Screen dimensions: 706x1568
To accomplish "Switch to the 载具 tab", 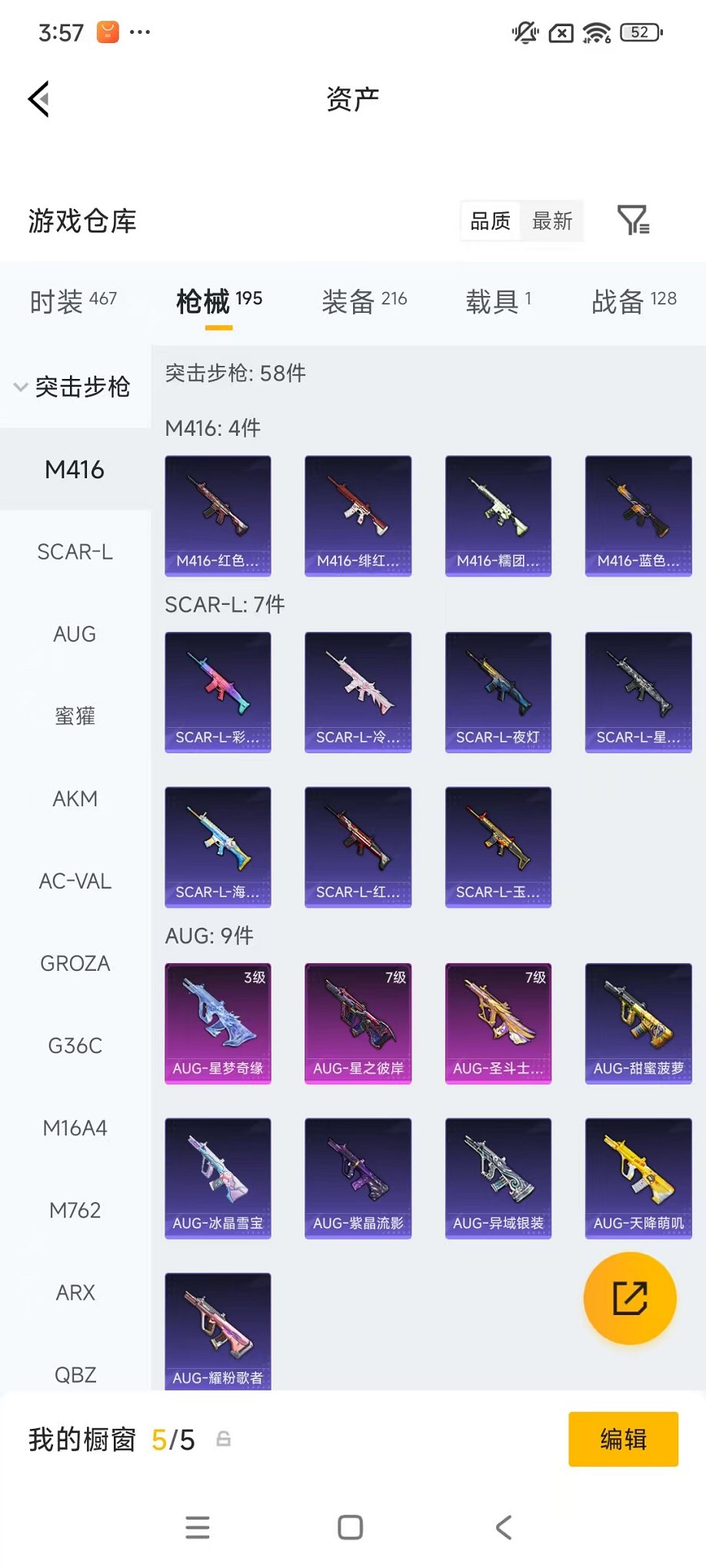I will tap(498, 301).
